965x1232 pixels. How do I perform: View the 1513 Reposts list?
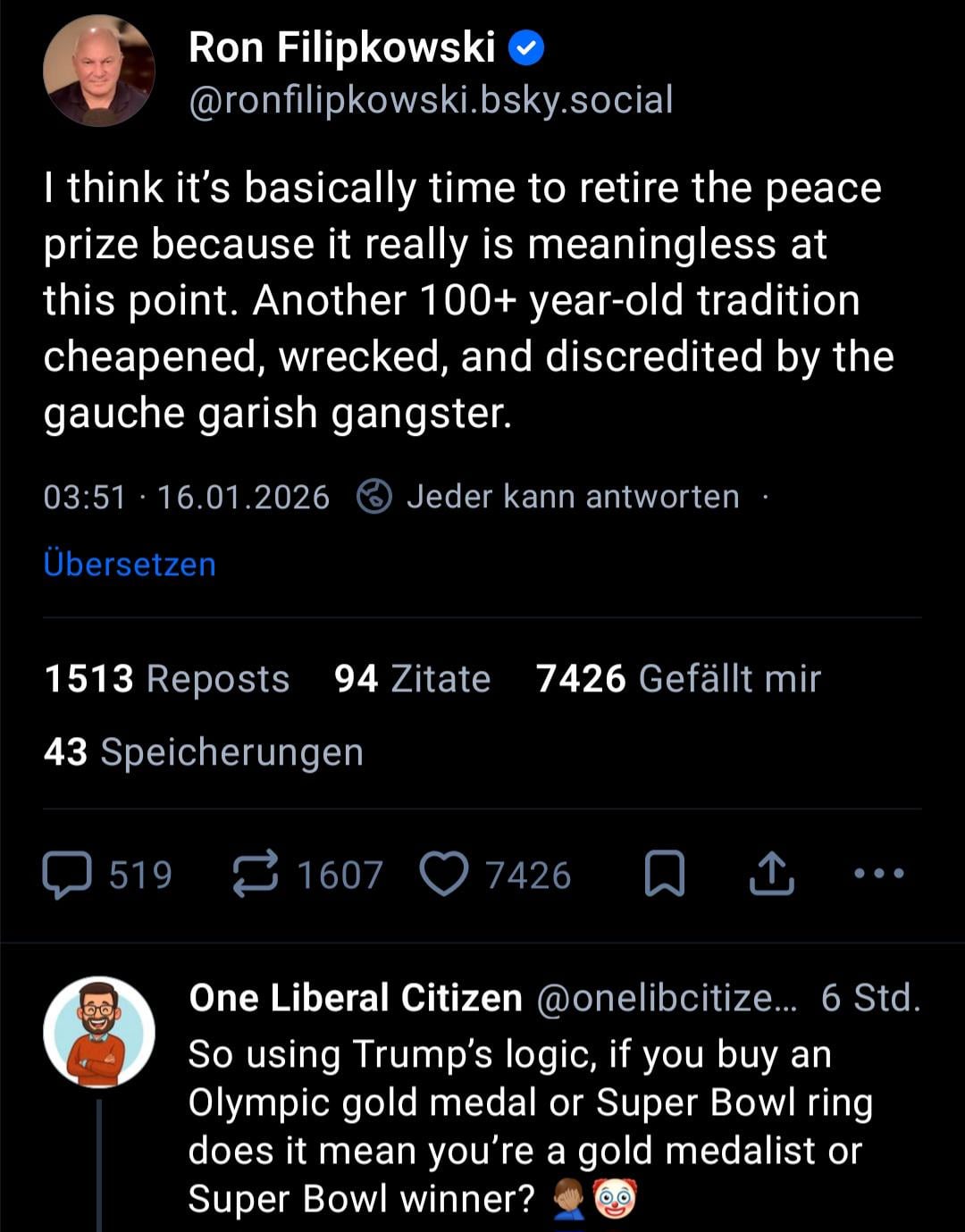[x=167, y=679]
